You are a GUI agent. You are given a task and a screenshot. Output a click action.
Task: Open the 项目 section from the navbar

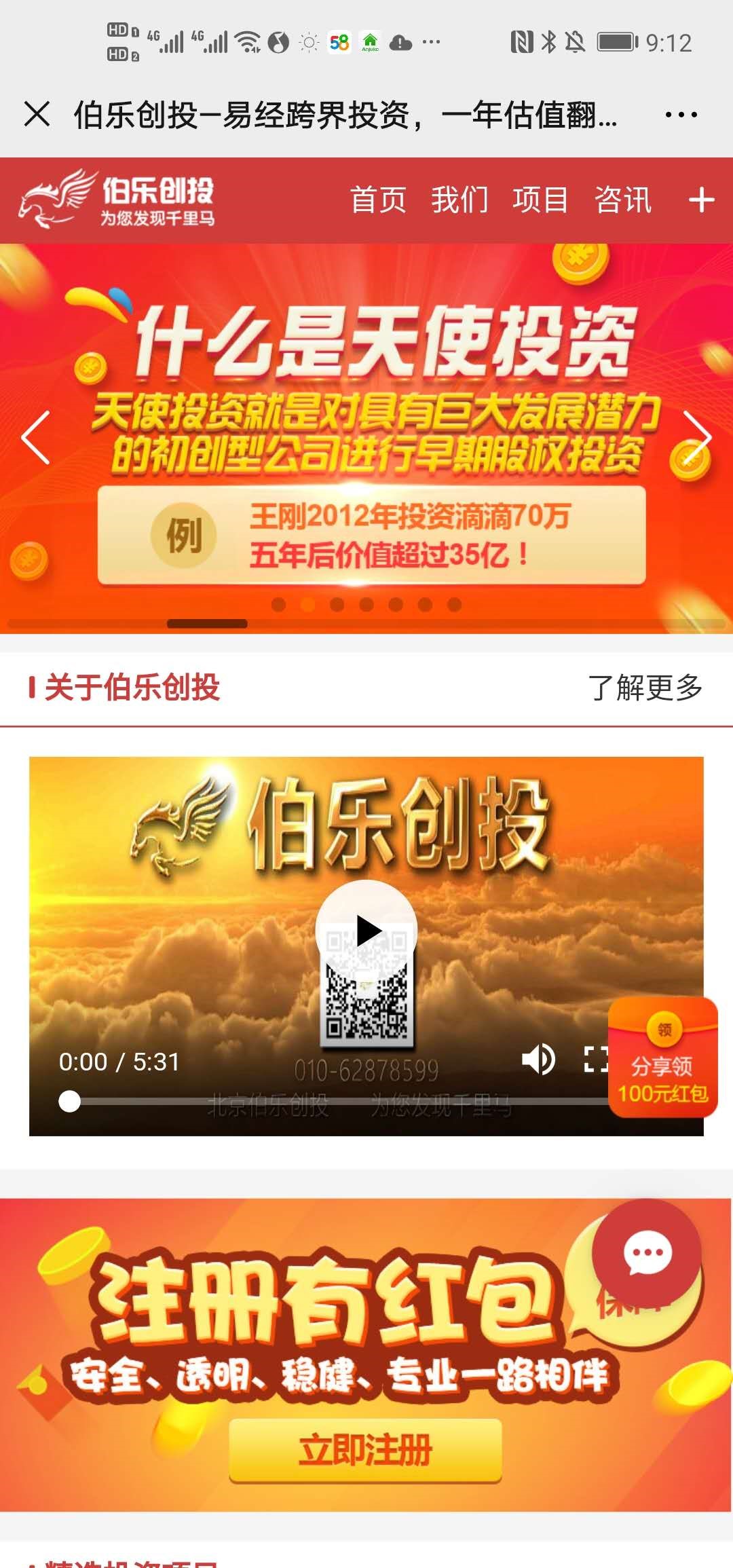click(541, 200)
